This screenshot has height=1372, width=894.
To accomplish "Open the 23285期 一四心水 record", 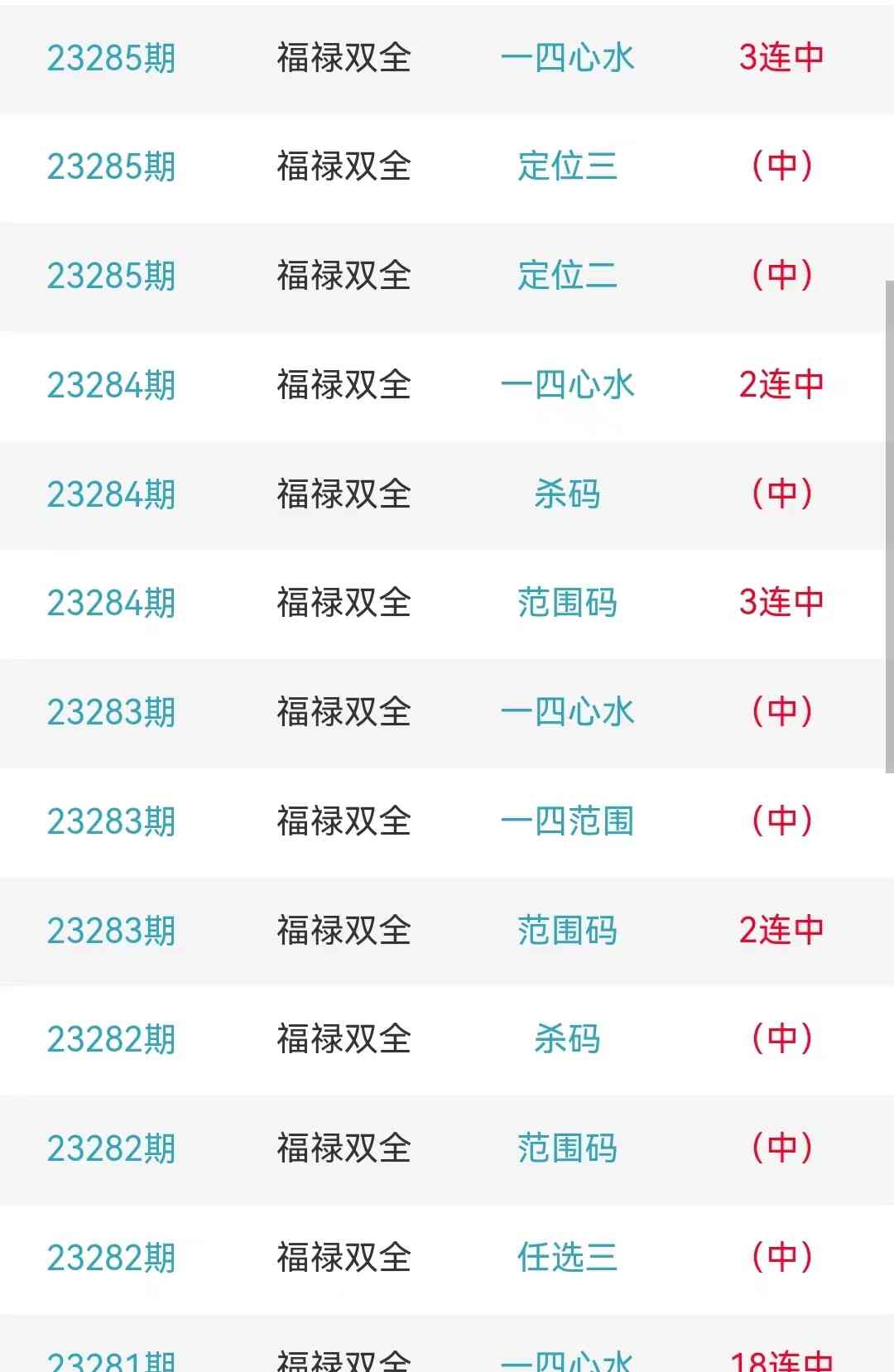I will click(x=567, y=58).
